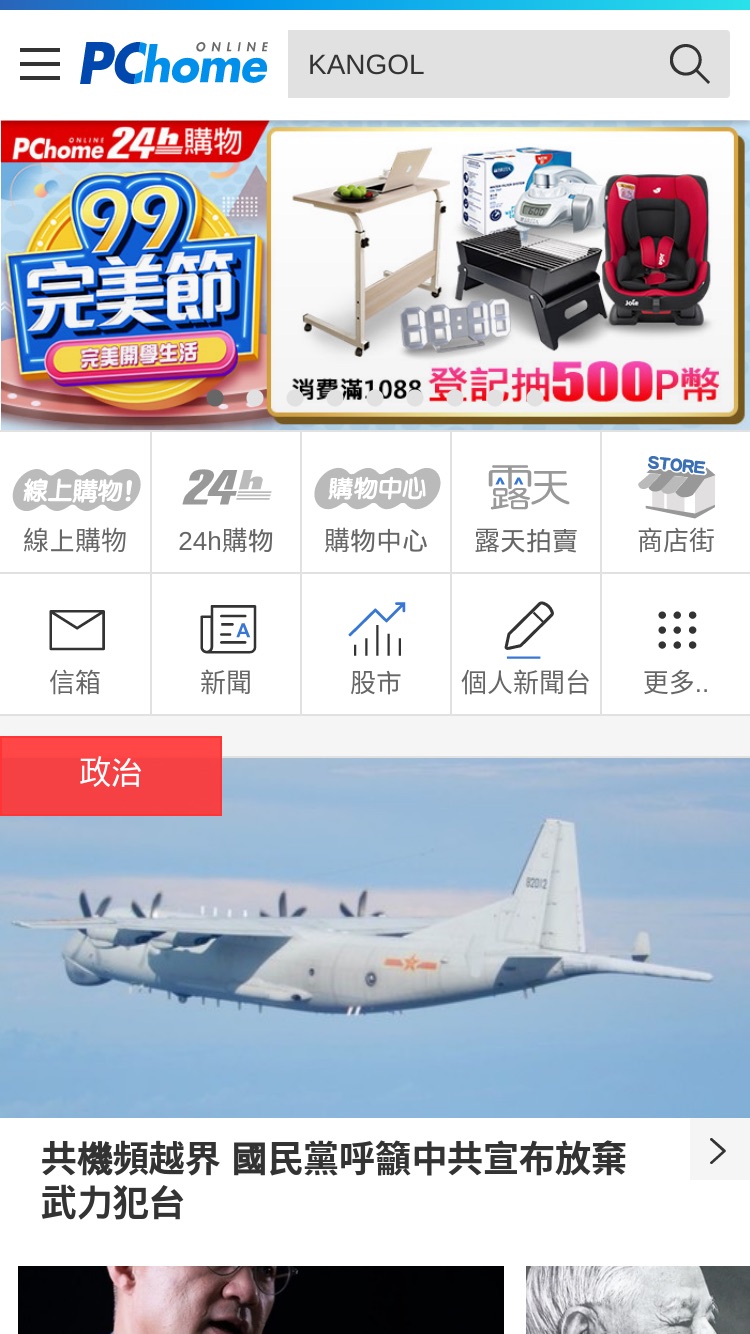The image size is (750, 1334).
Task: Open 信箱 mailbox
Action: tap(75, 645)
